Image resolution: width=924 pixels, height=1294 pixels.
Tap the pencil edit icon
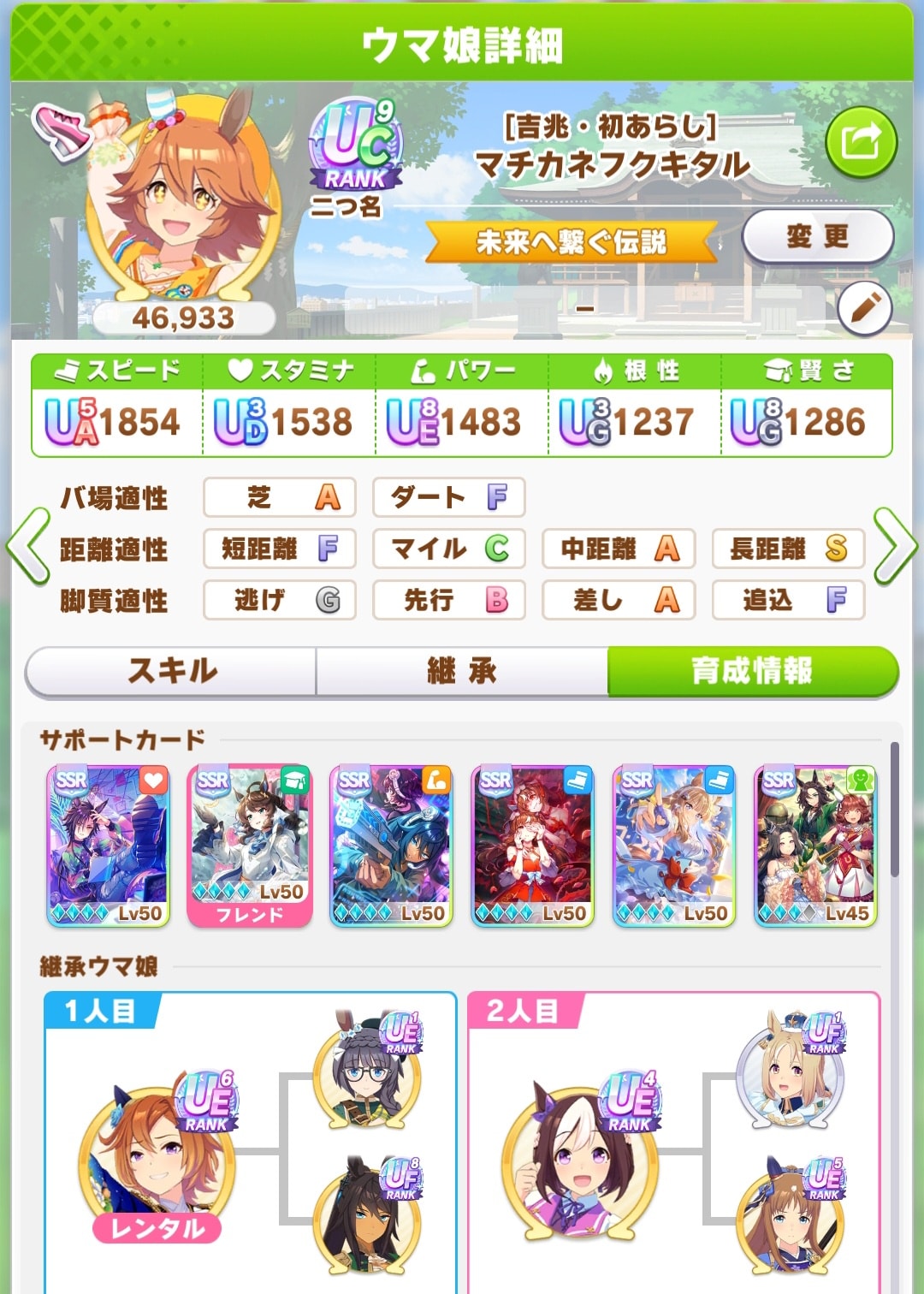[x=864, y=308]
